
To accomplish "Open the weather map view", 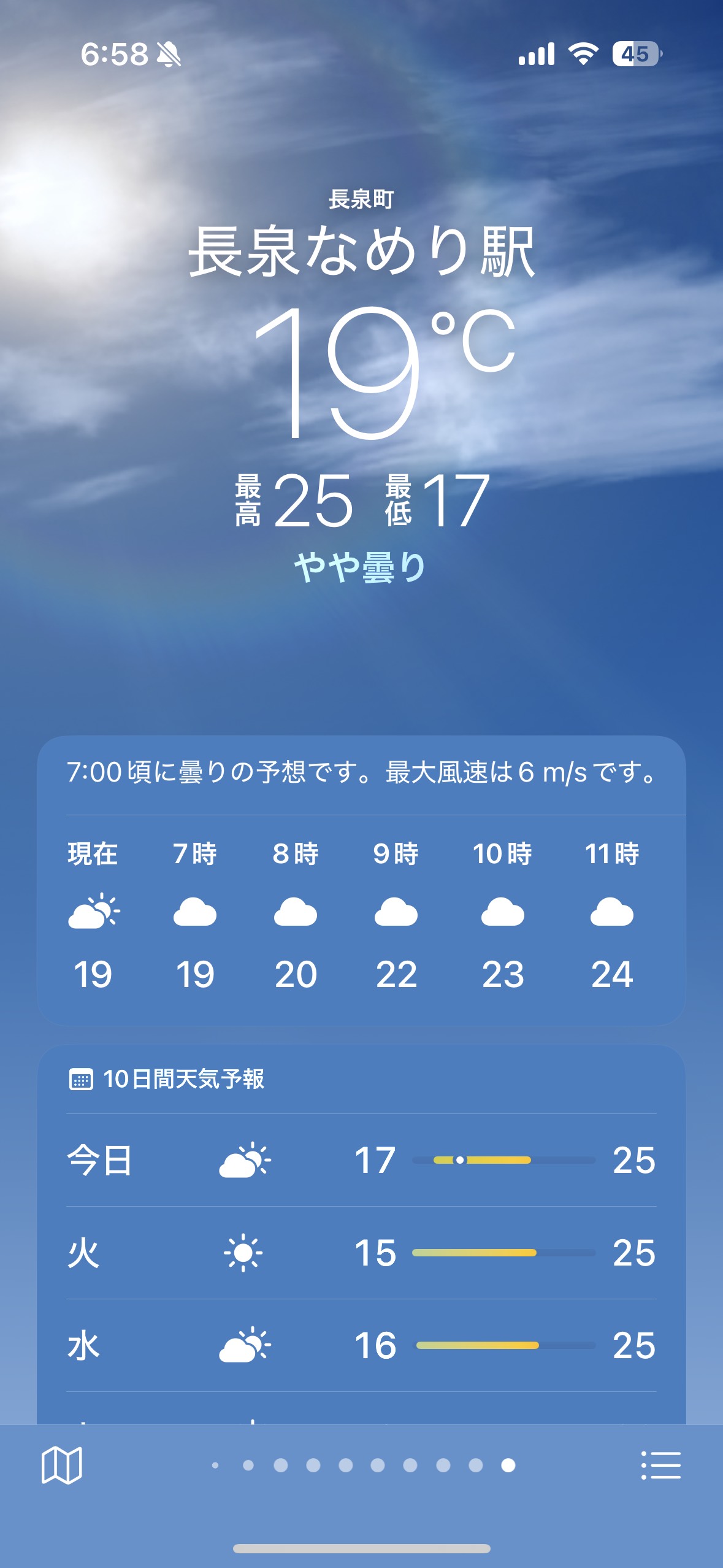I will click(x=61, y=1466).
